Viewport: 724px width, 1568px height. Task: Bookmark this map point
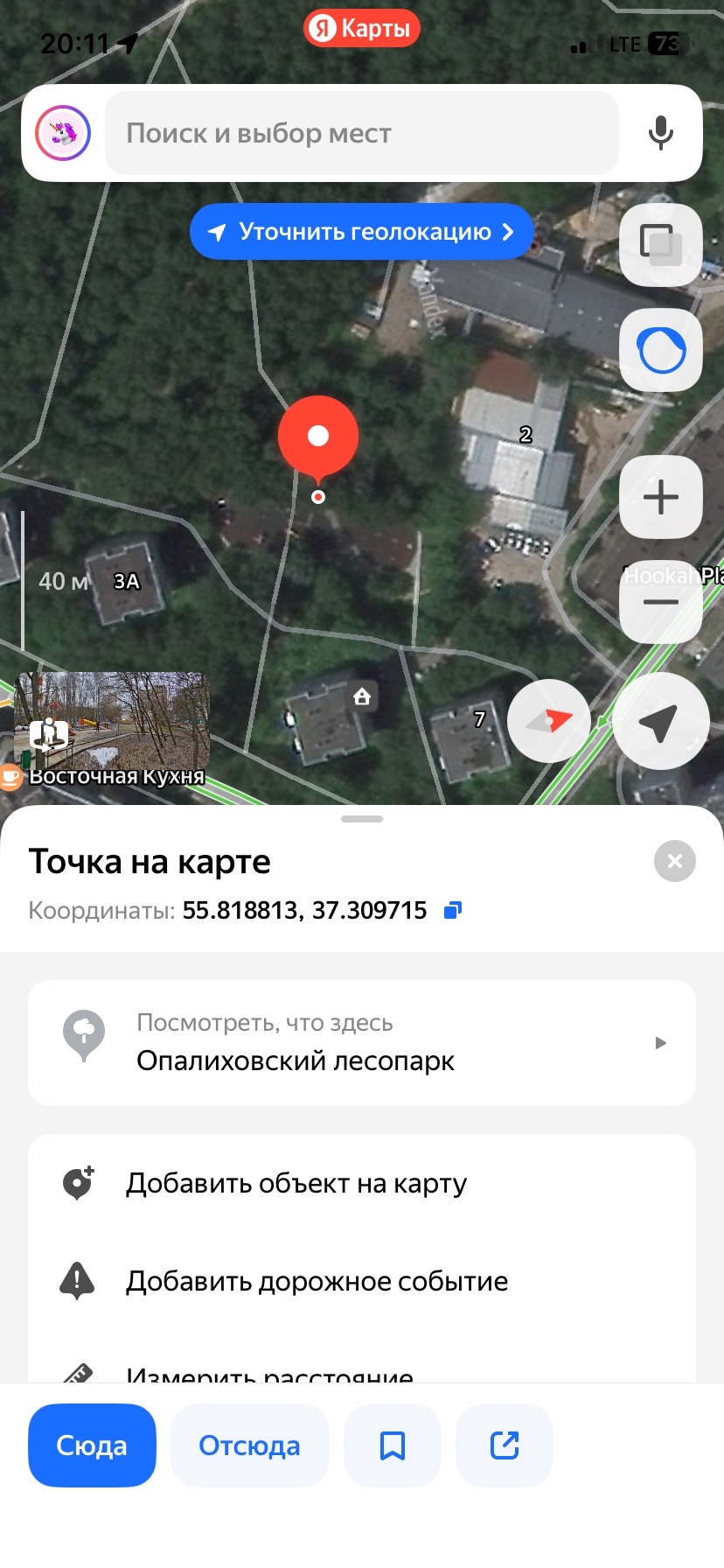coord(392,1445)
